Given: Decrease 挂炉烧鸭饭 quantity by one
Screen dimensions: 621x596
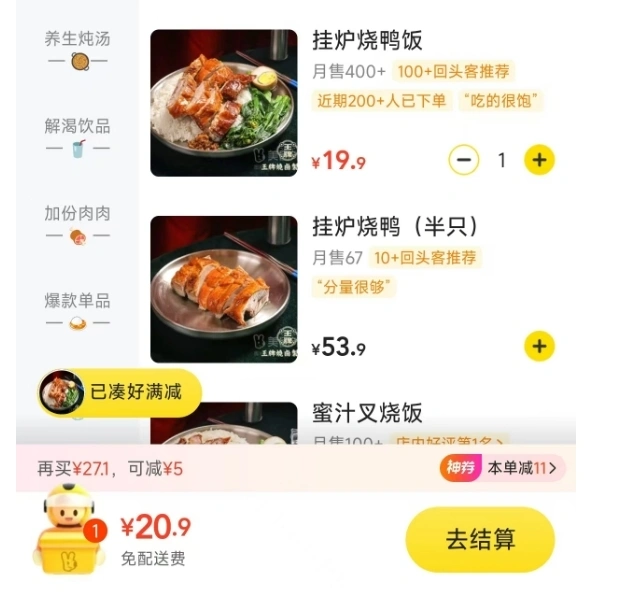Looking at the screenshot, I should pos(463,160).
